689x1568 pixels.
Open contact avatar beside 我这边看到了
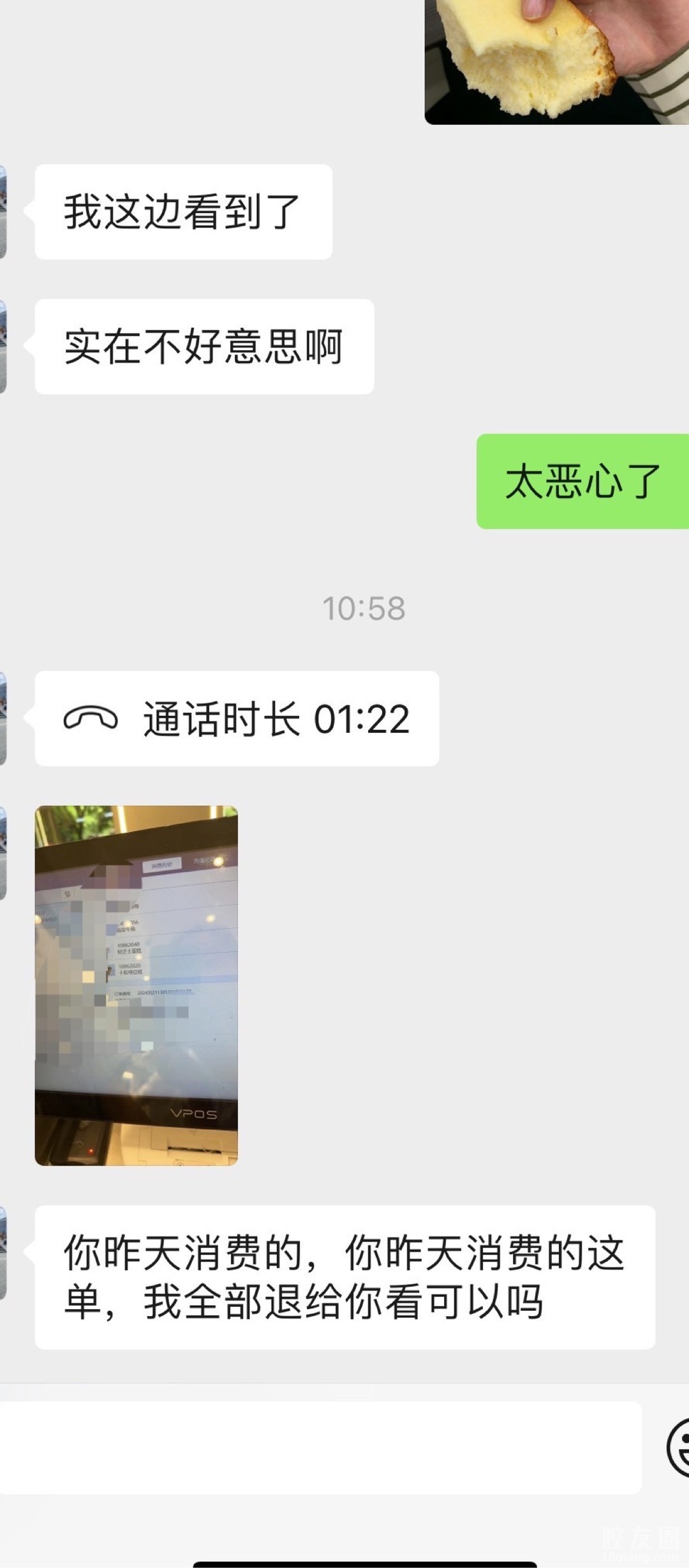pos(3,212)
